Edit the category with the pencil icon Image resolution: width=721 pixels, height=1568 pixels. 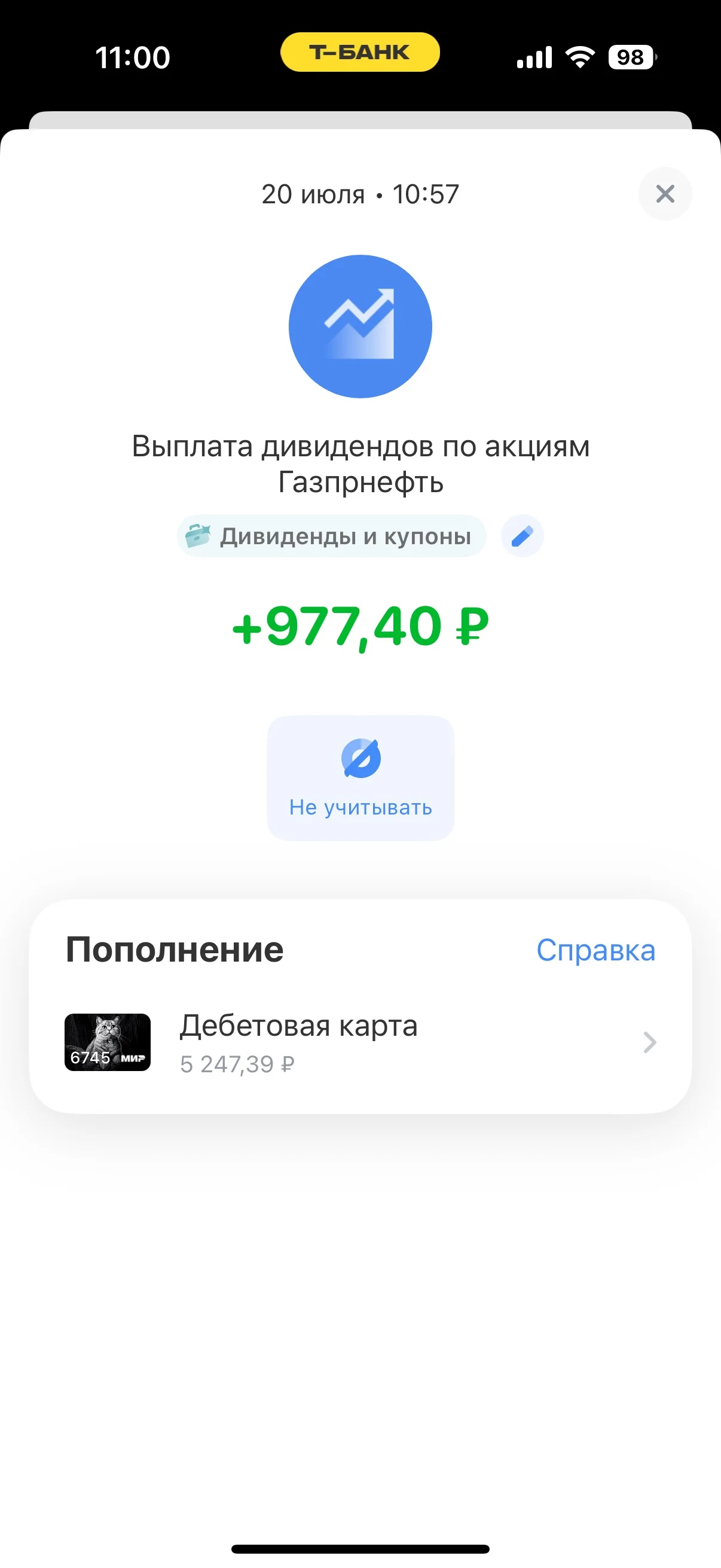coord(522,536)
